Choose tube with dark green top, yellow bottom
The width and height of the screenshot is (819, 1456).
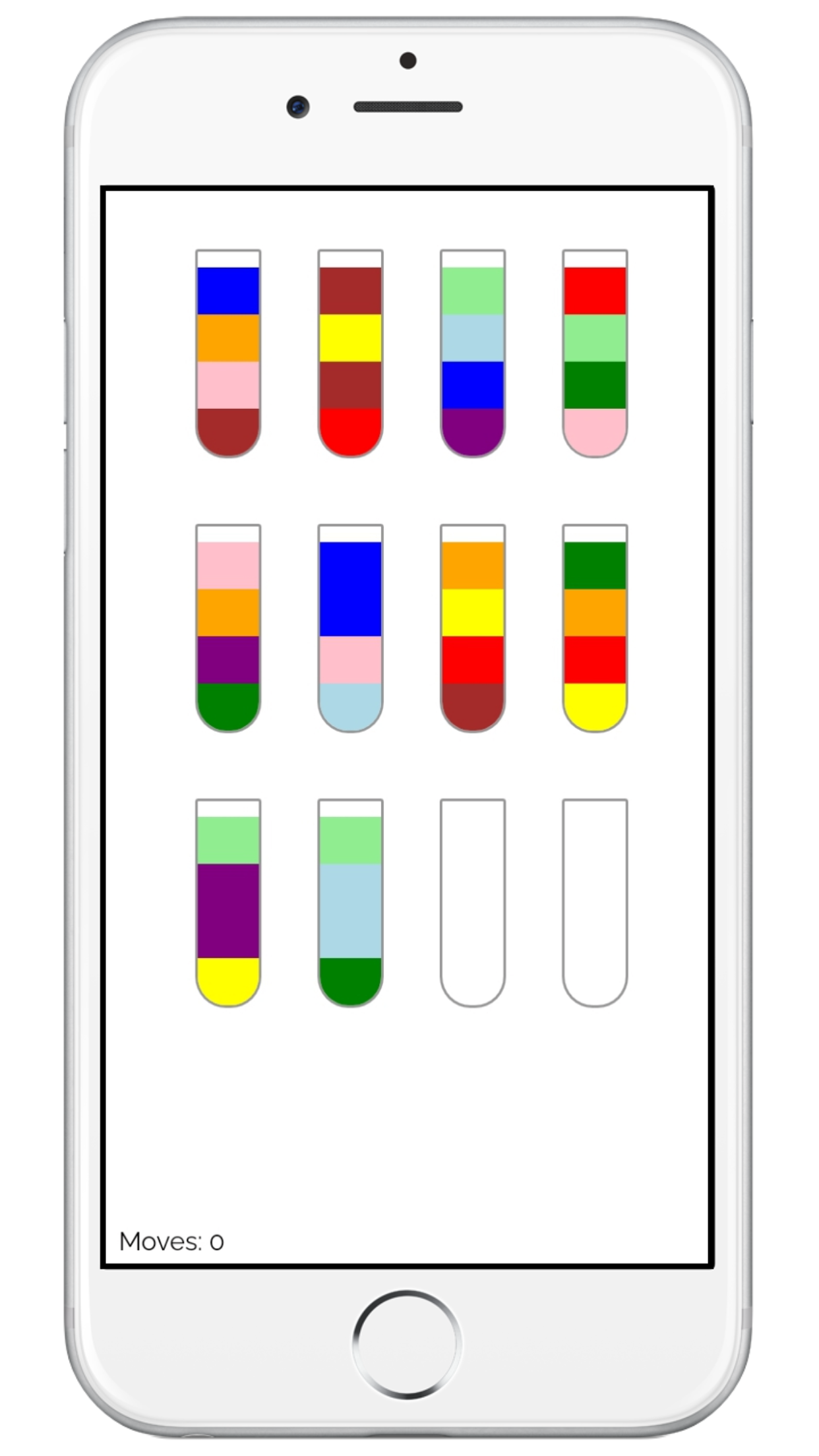(595, 628)
